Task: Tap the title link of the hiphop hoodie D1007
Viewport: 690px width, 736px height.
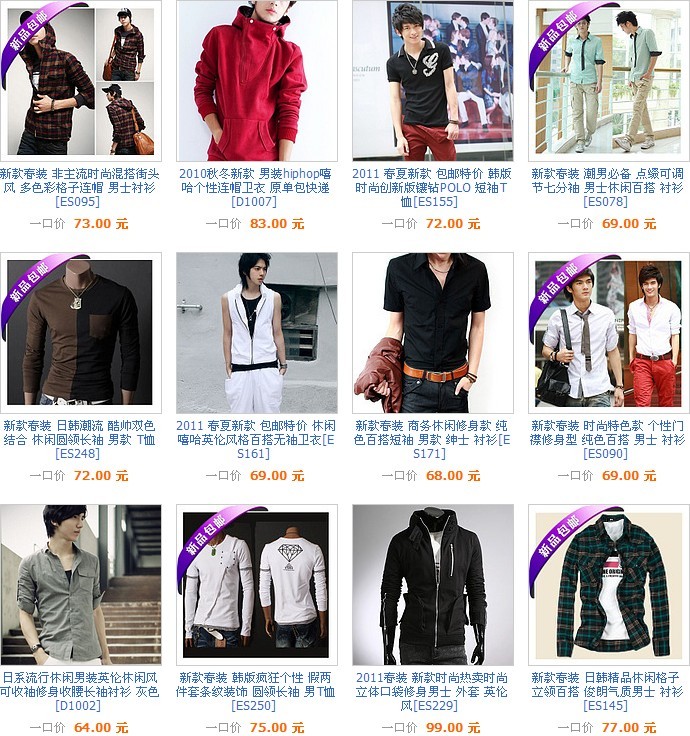Action: [x=255, y=187]
